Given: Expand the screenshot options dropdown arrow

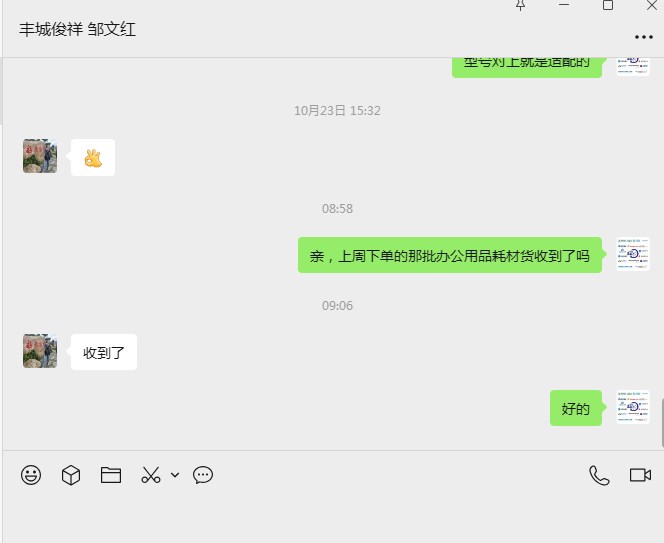Looking at the screenshot, I should (x=175, y=475).
